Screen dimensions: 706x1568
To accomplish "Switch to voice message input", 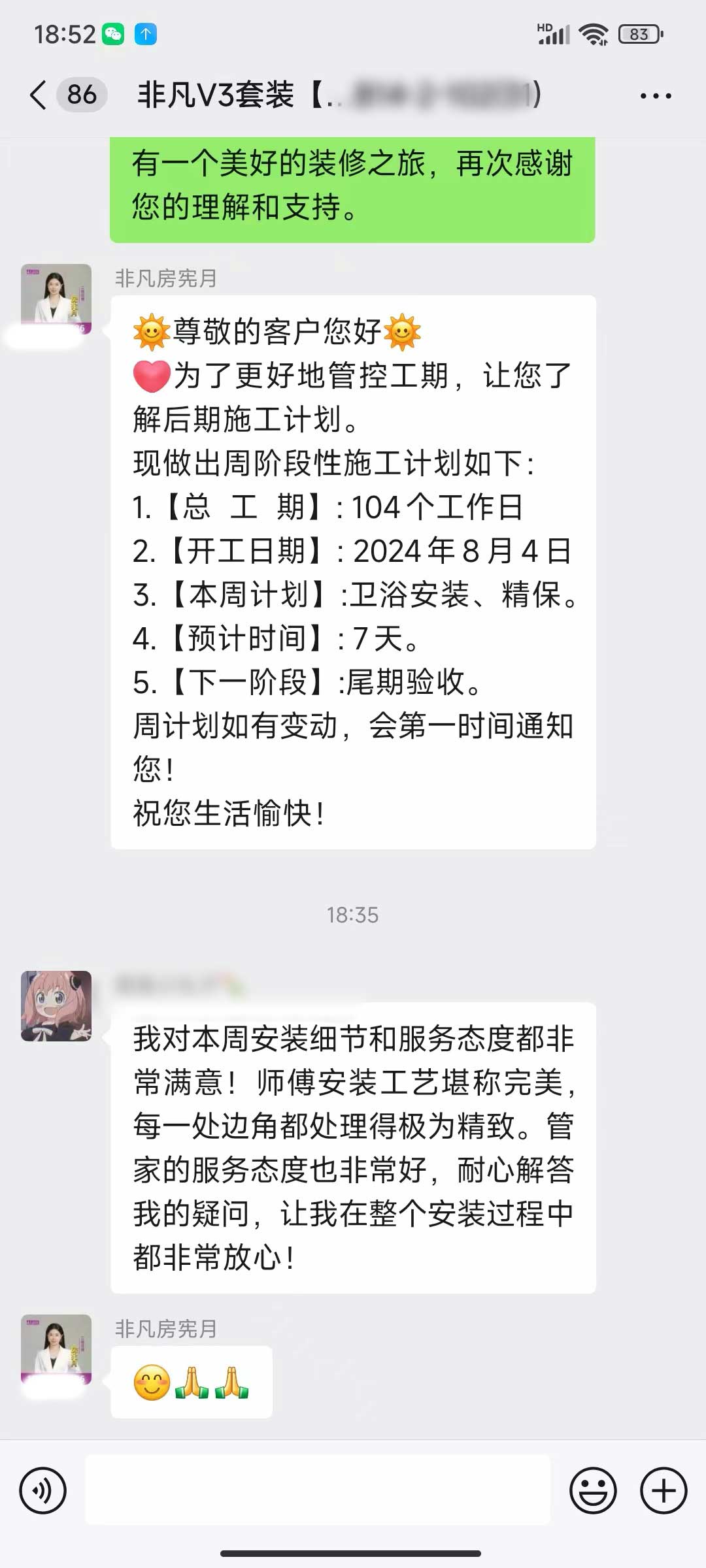I will pyautogui.click(x=43, y=1490).
